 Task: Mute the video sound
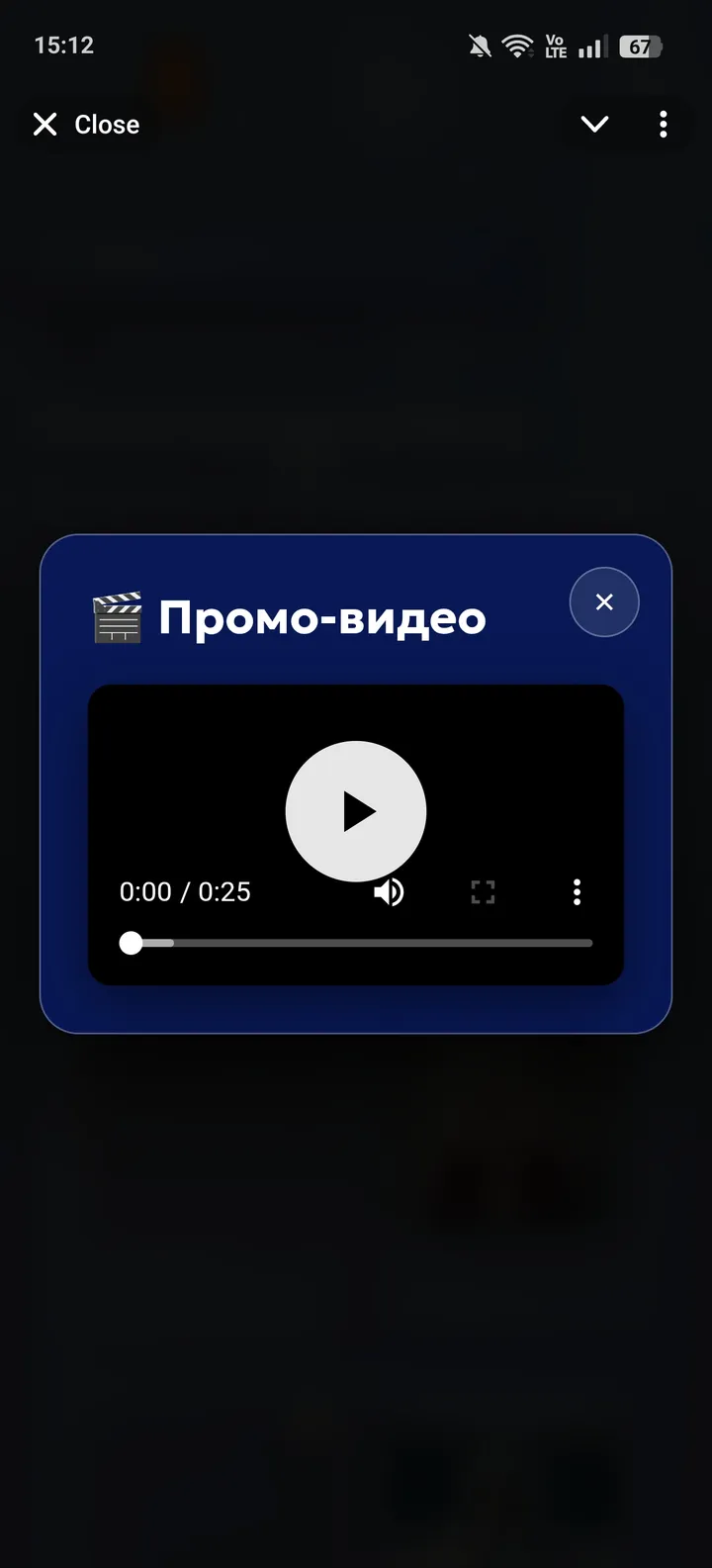(389, 892)
